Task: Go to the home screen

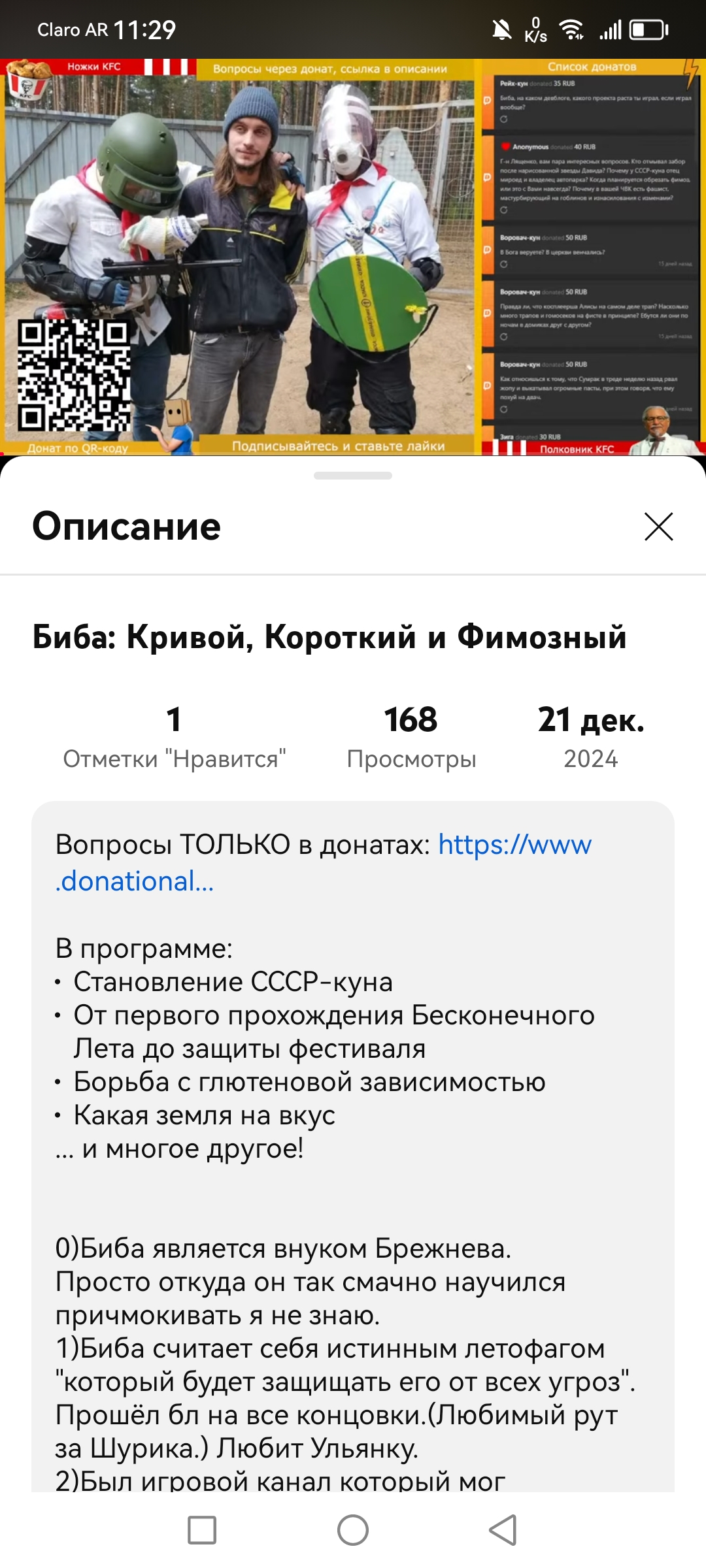Action: click(x=353, y=1530)
